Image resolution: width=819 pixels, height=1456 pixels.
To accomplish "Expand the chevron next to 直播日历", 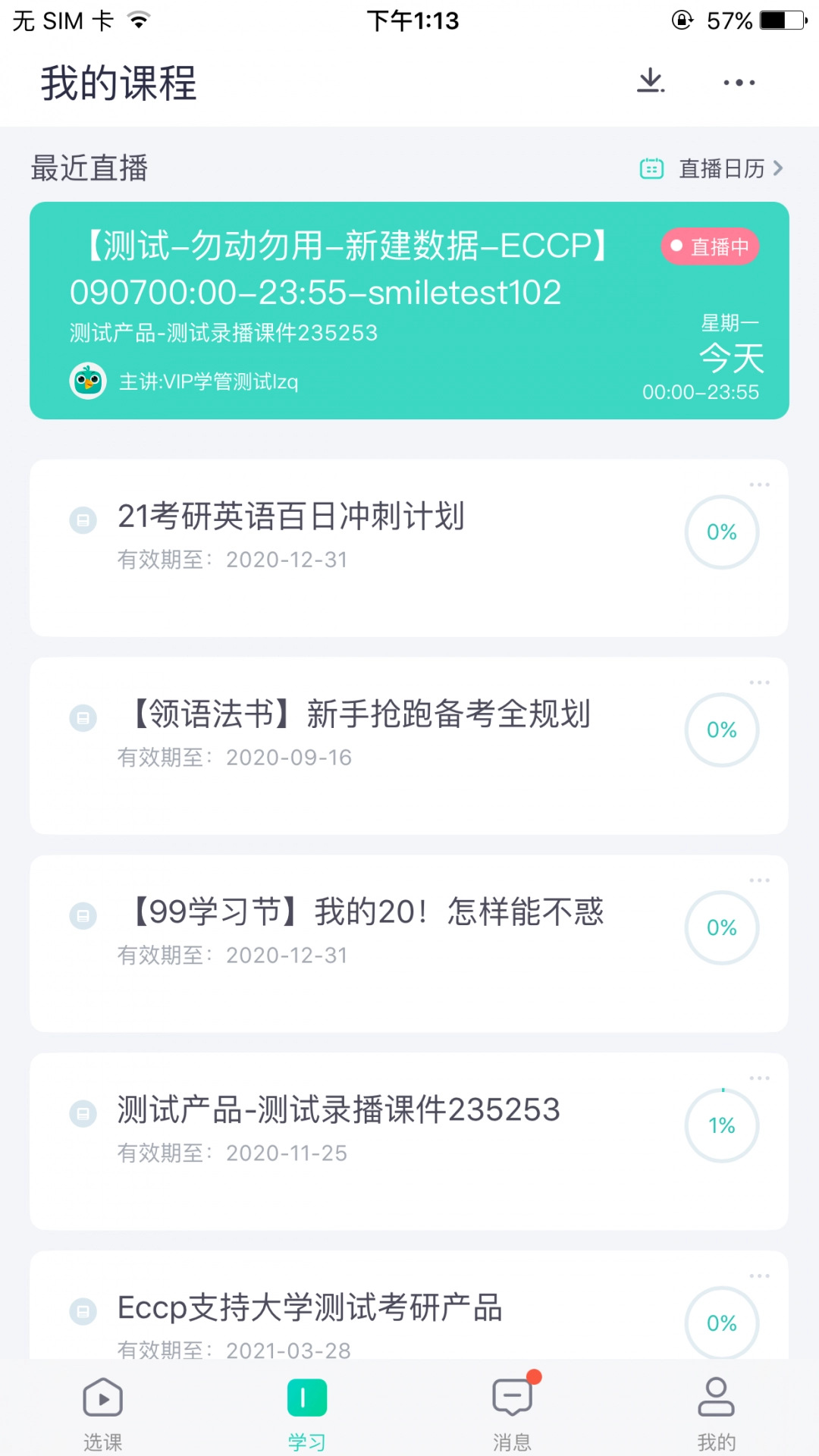I will coord(778,168).
